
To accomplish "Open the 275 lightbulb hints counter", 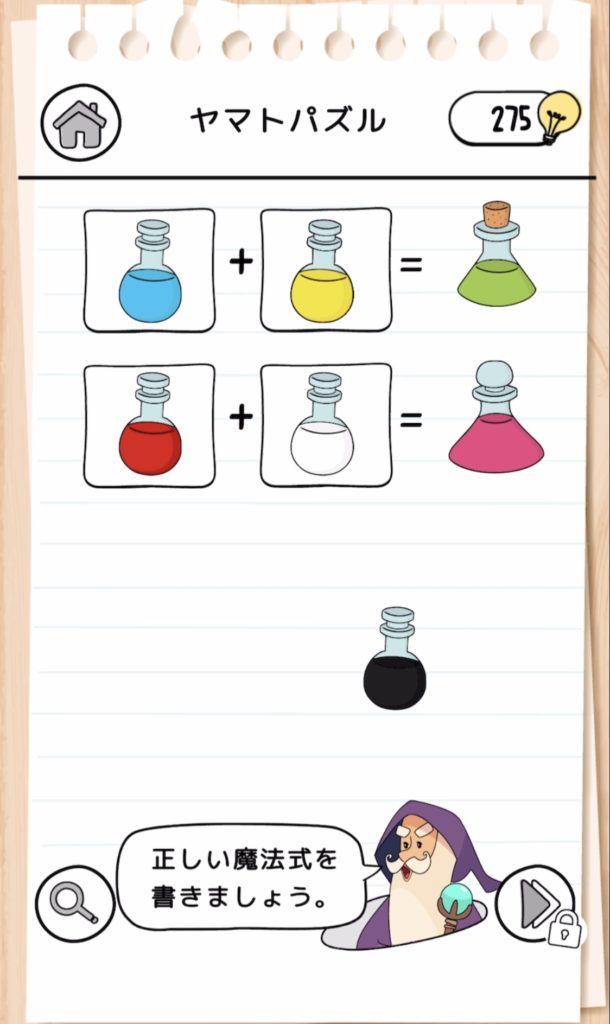I will pyautogui.click(x=514, y=121).
